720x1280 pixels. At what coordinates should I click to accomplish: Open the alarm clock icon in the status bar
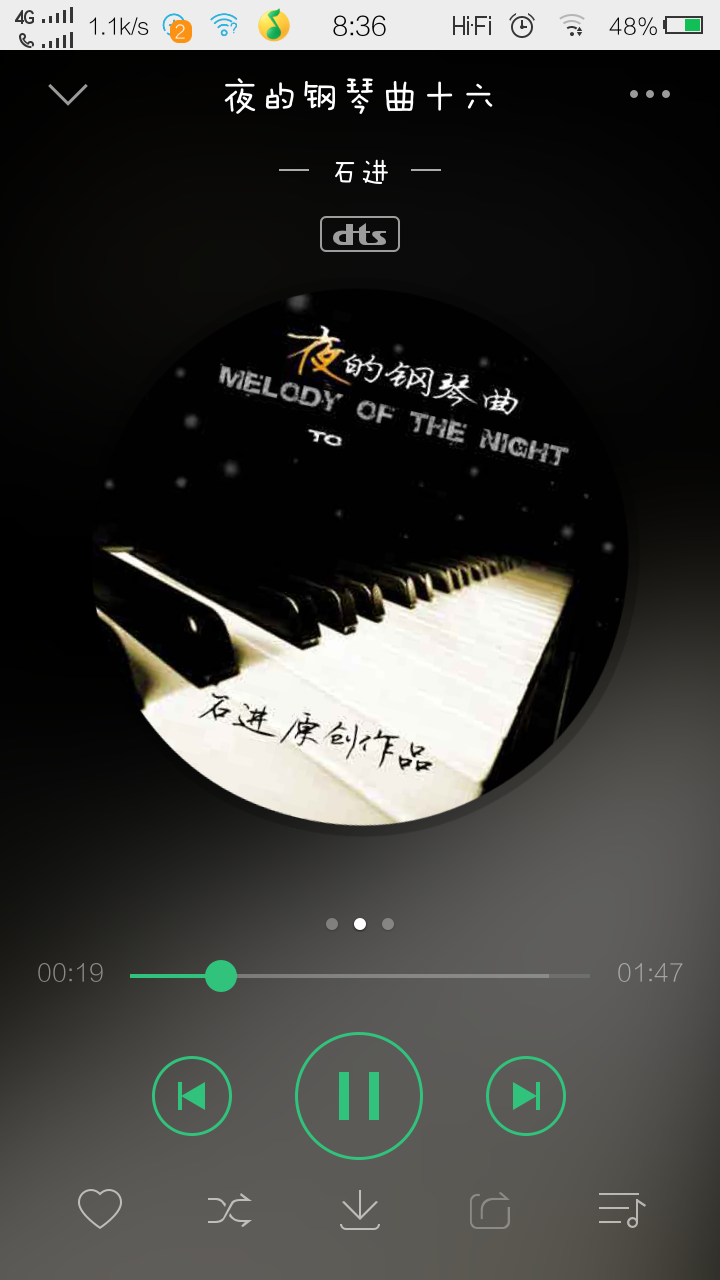(x=522, y=26)
